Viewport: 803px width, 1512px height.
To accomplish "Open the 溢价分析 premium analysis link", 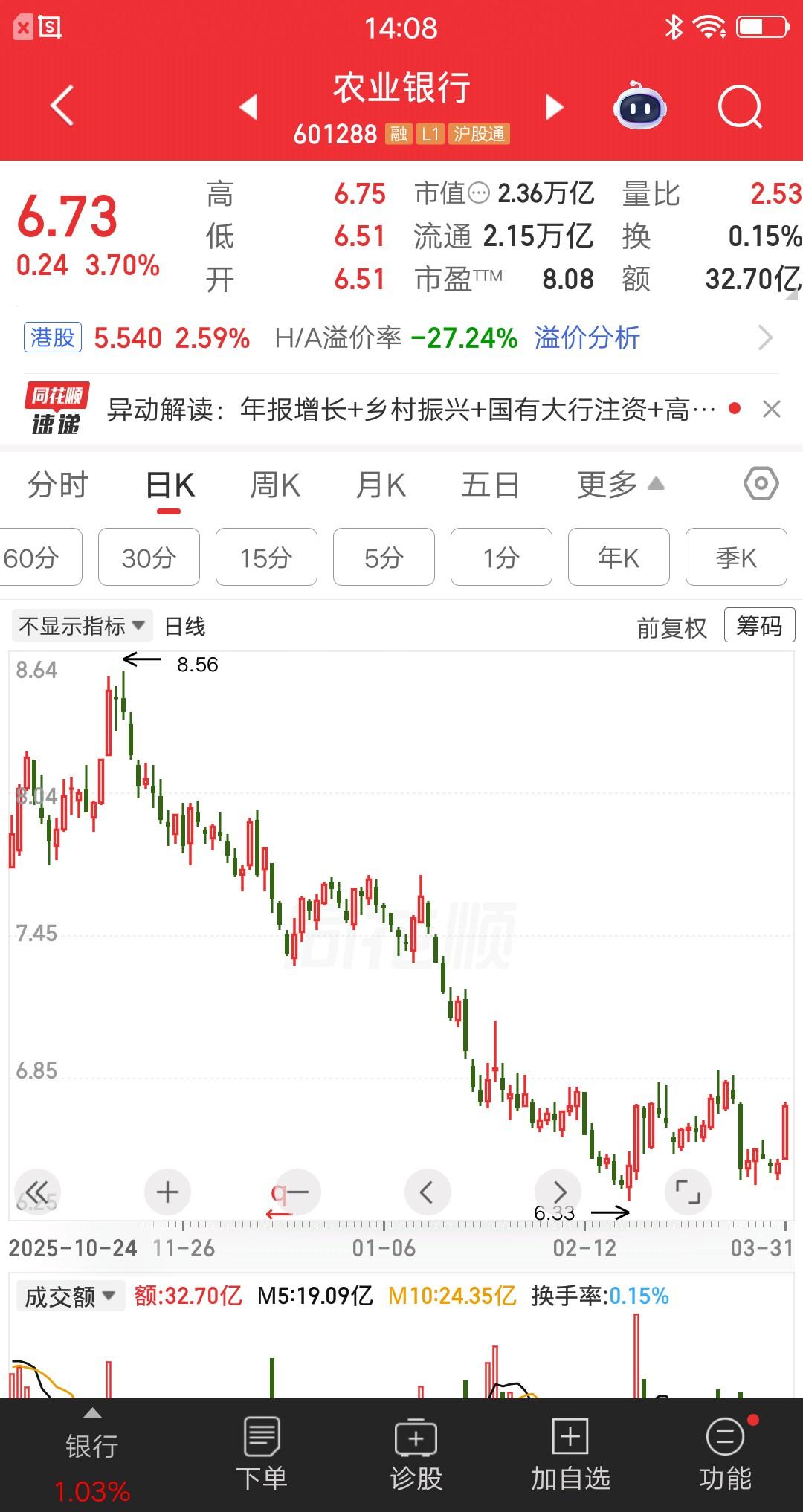I will (x=587, y=338).
